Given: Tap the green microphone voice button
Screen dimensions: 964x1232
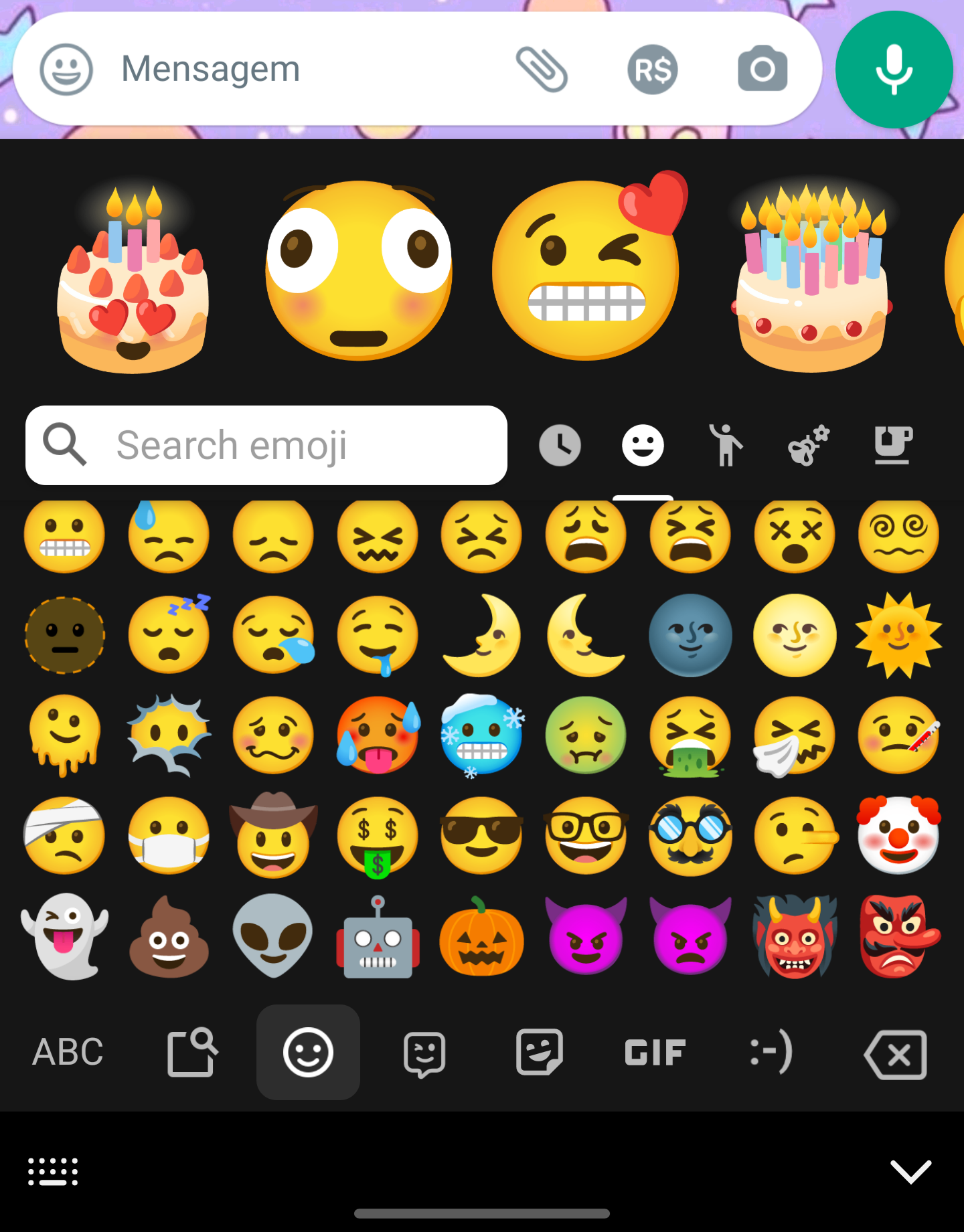Looking at the screenshot, I should pos(893,68).
